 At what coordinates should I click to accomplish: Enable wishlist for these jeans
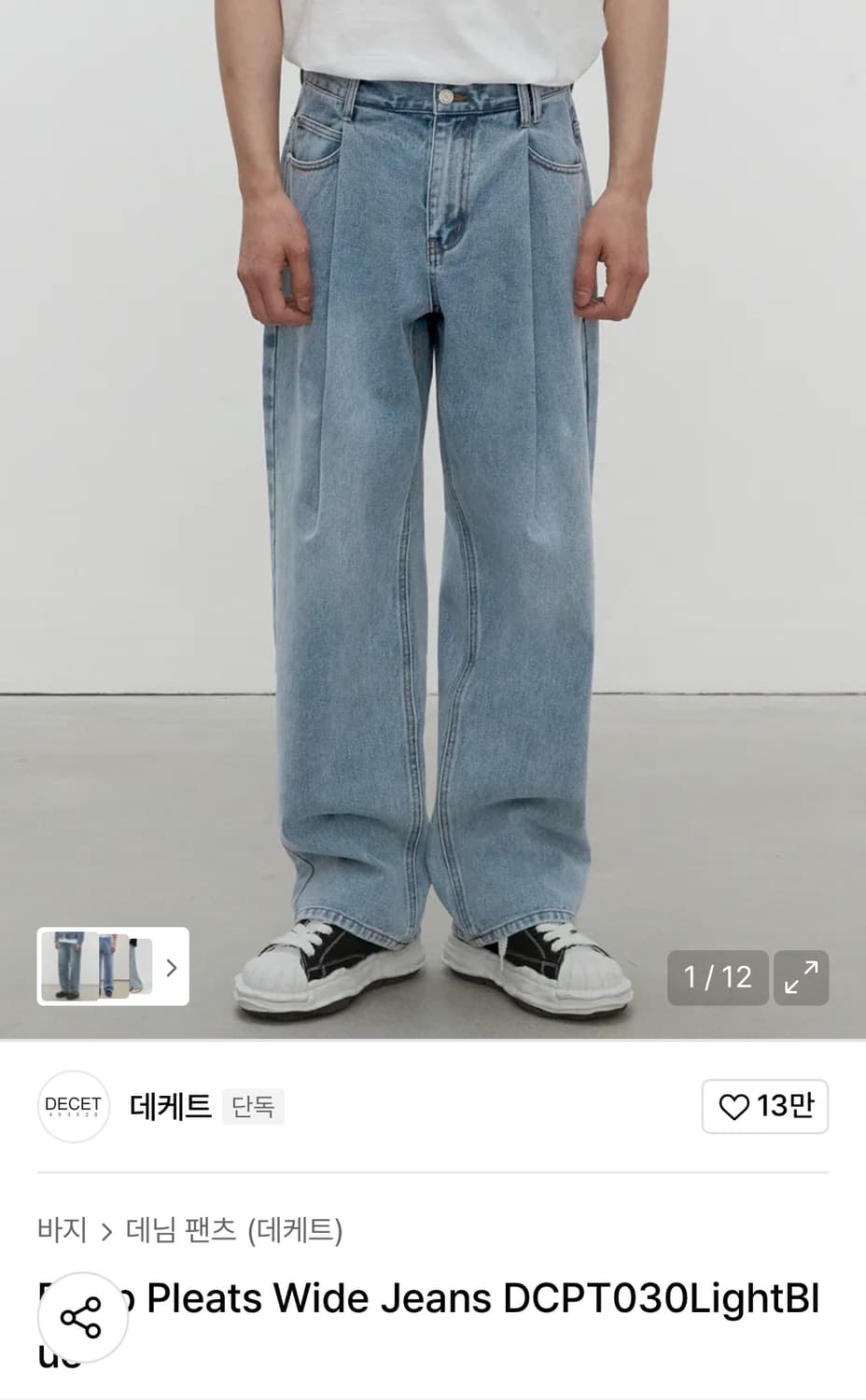click(765, 1106)
